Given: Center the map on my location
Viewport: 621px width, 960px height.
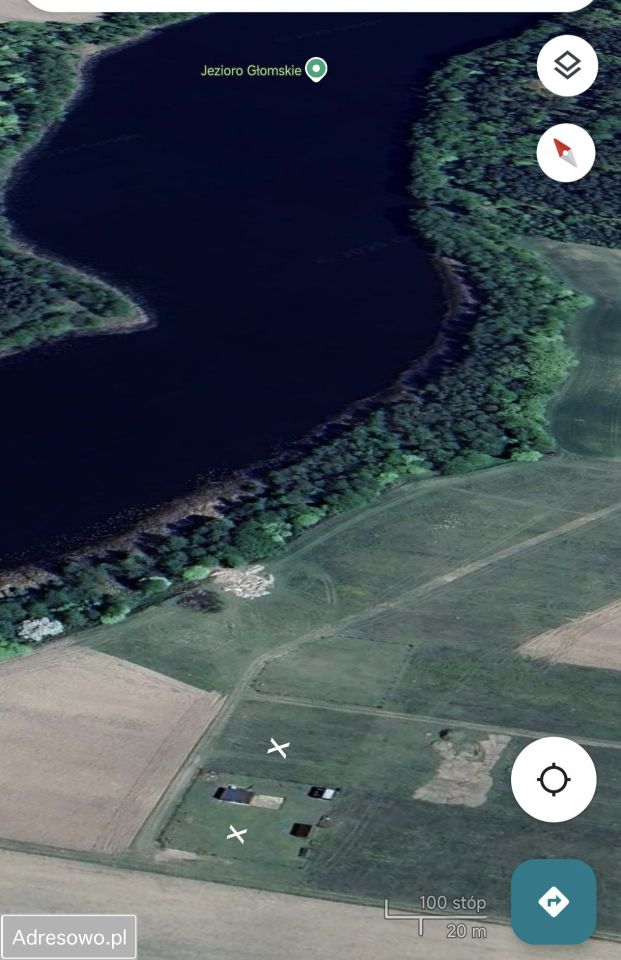Looking at the screenshot, I should coord(553,780).
